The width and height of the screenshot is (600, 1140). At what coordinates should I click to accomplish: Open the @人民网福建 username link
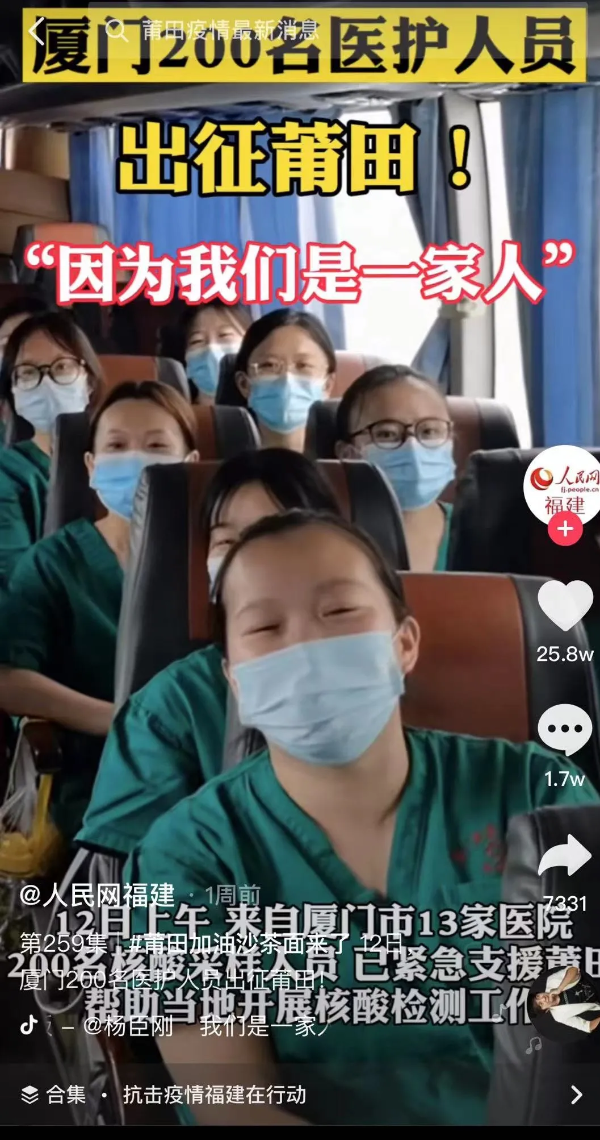click(97, 894)
